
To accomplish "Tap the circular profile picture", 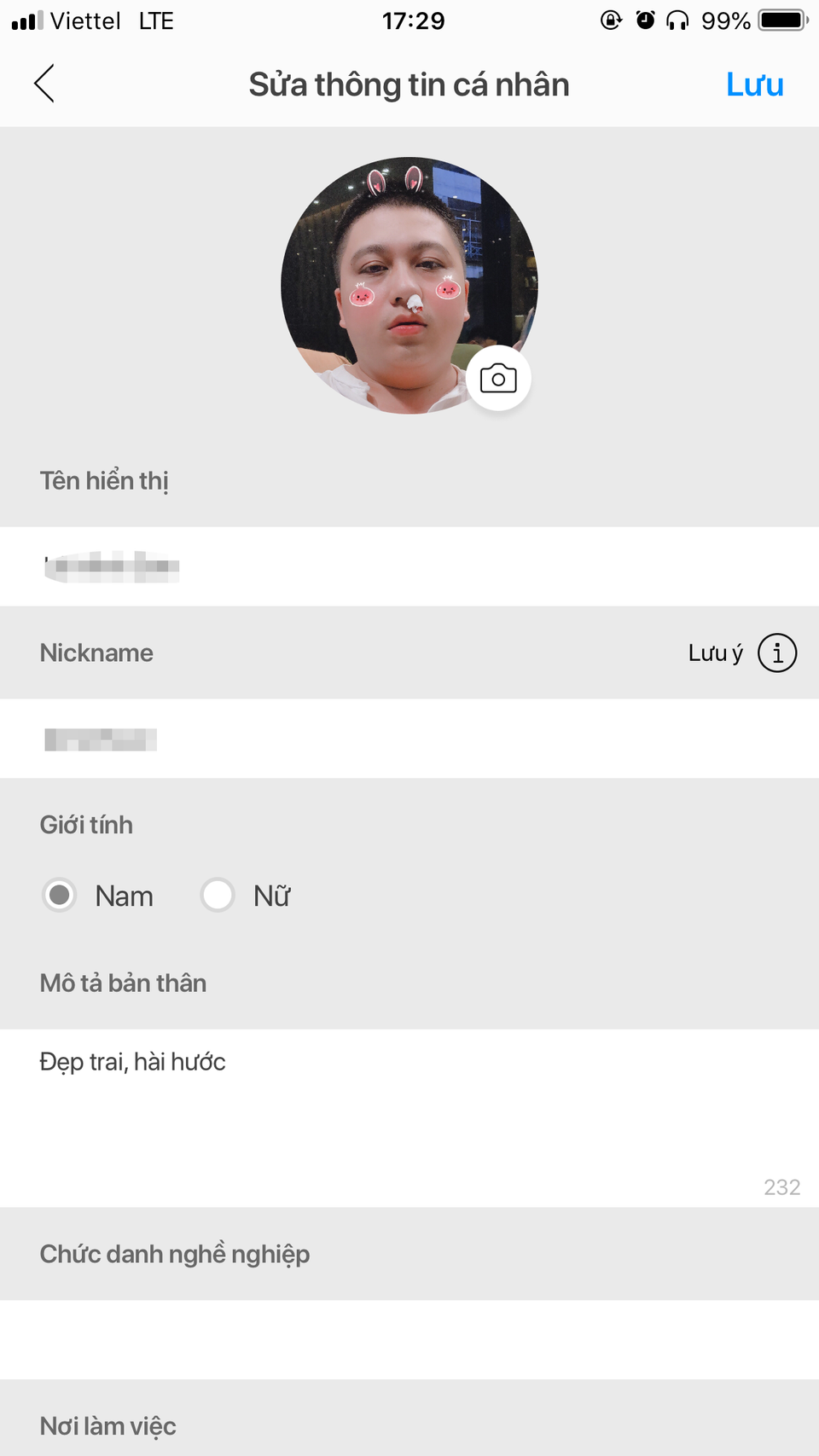I will (409, 285).
